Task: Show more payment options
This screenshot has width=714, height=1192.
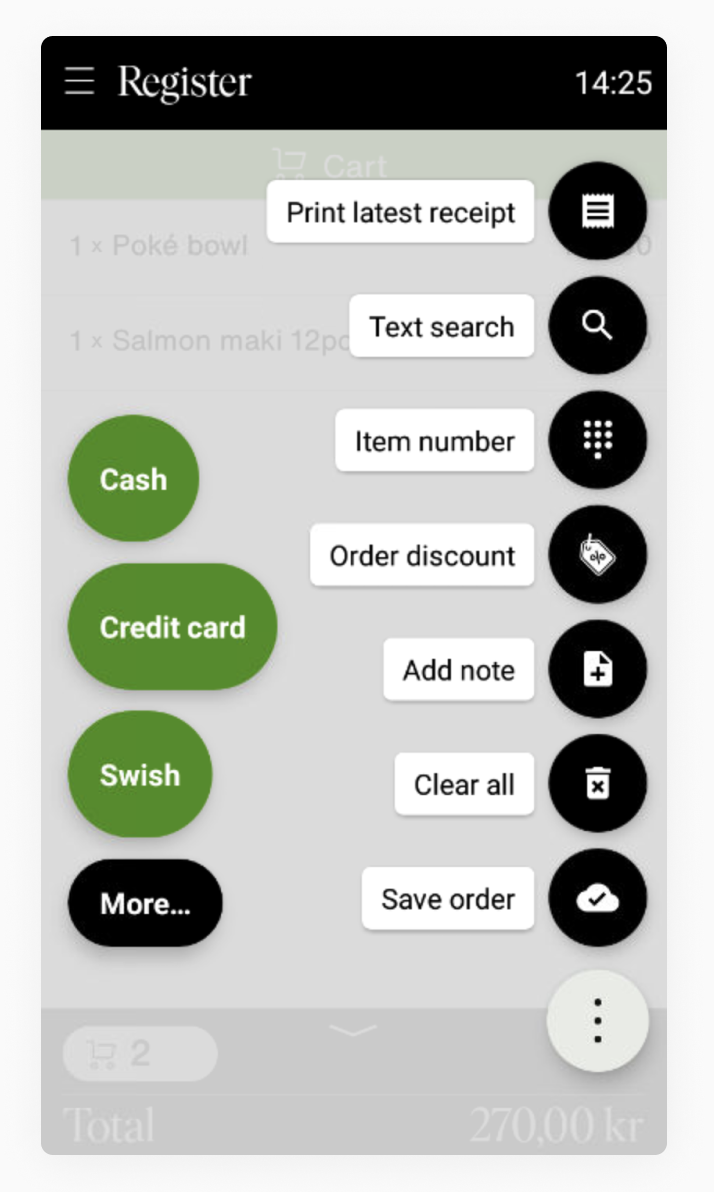Action: 145,903
